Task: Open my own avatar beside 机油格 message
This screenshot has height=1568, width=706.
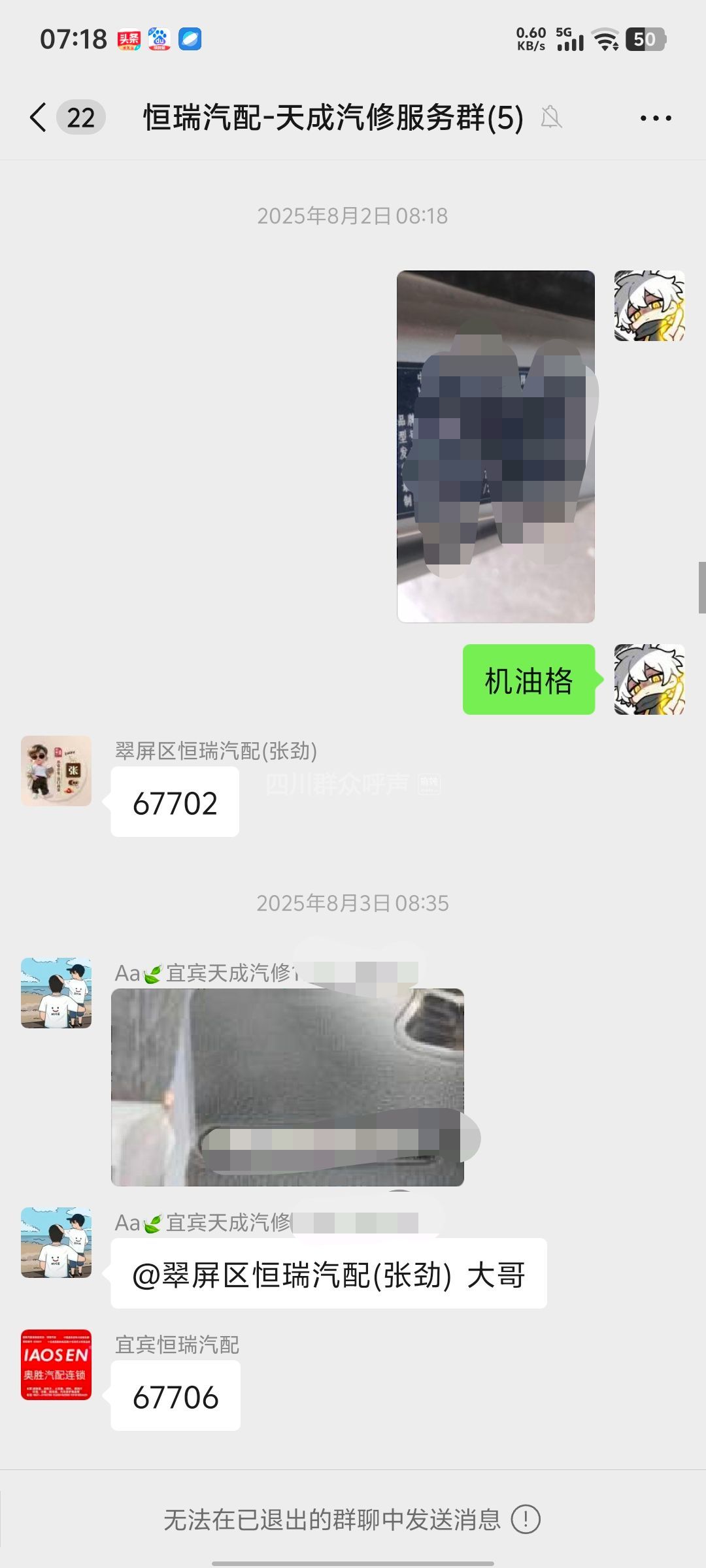Action: 649,679
